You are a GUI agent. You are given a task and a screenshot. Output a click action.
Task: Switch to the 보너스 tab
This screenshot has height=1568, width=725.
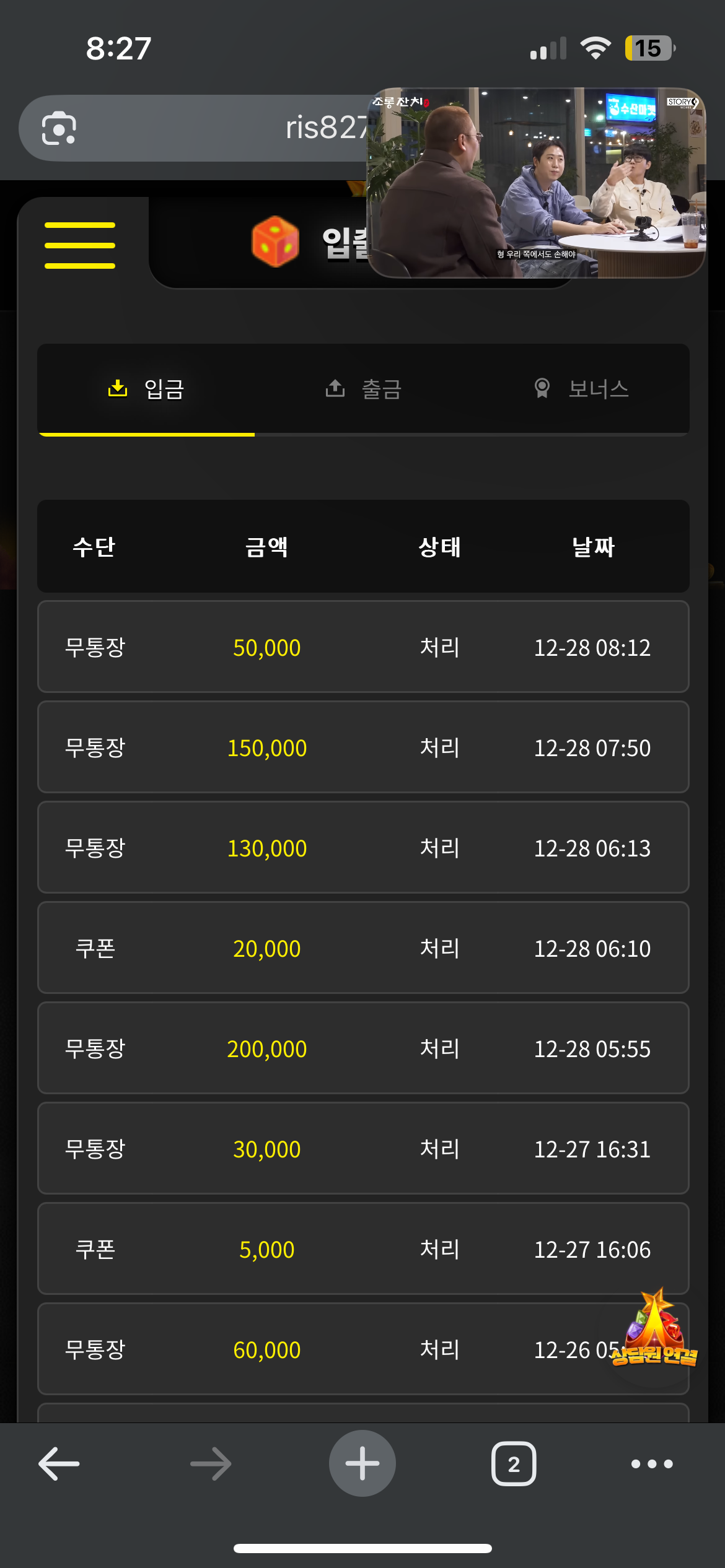coord(581,389)
